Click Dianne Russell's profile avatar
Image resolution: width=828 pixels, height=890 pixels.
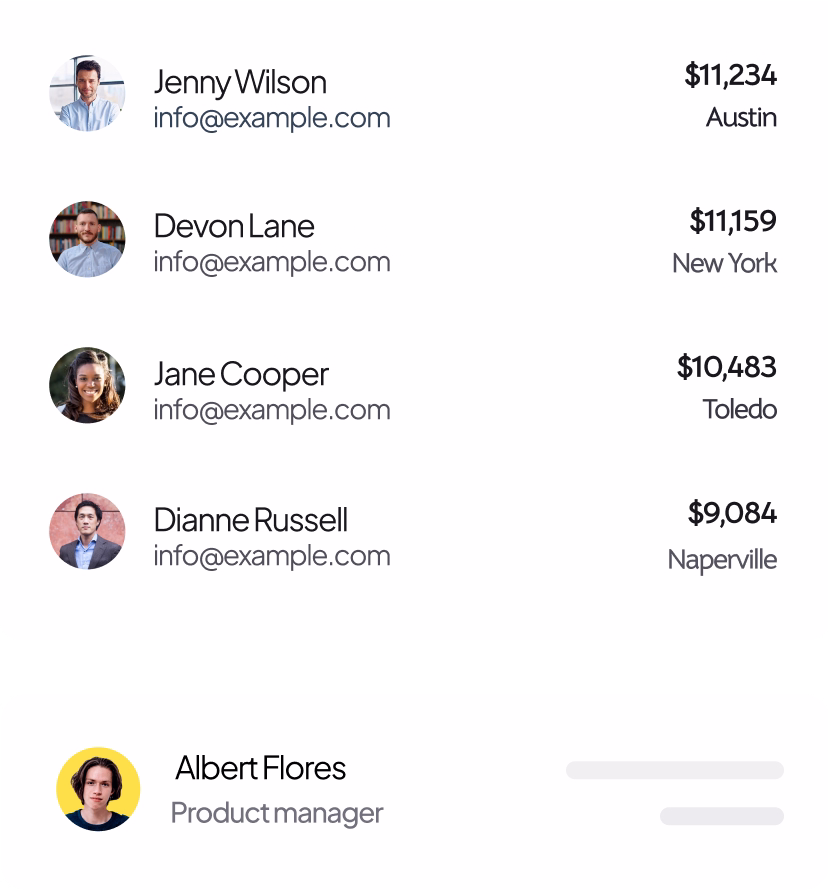(x=88, y=532)
